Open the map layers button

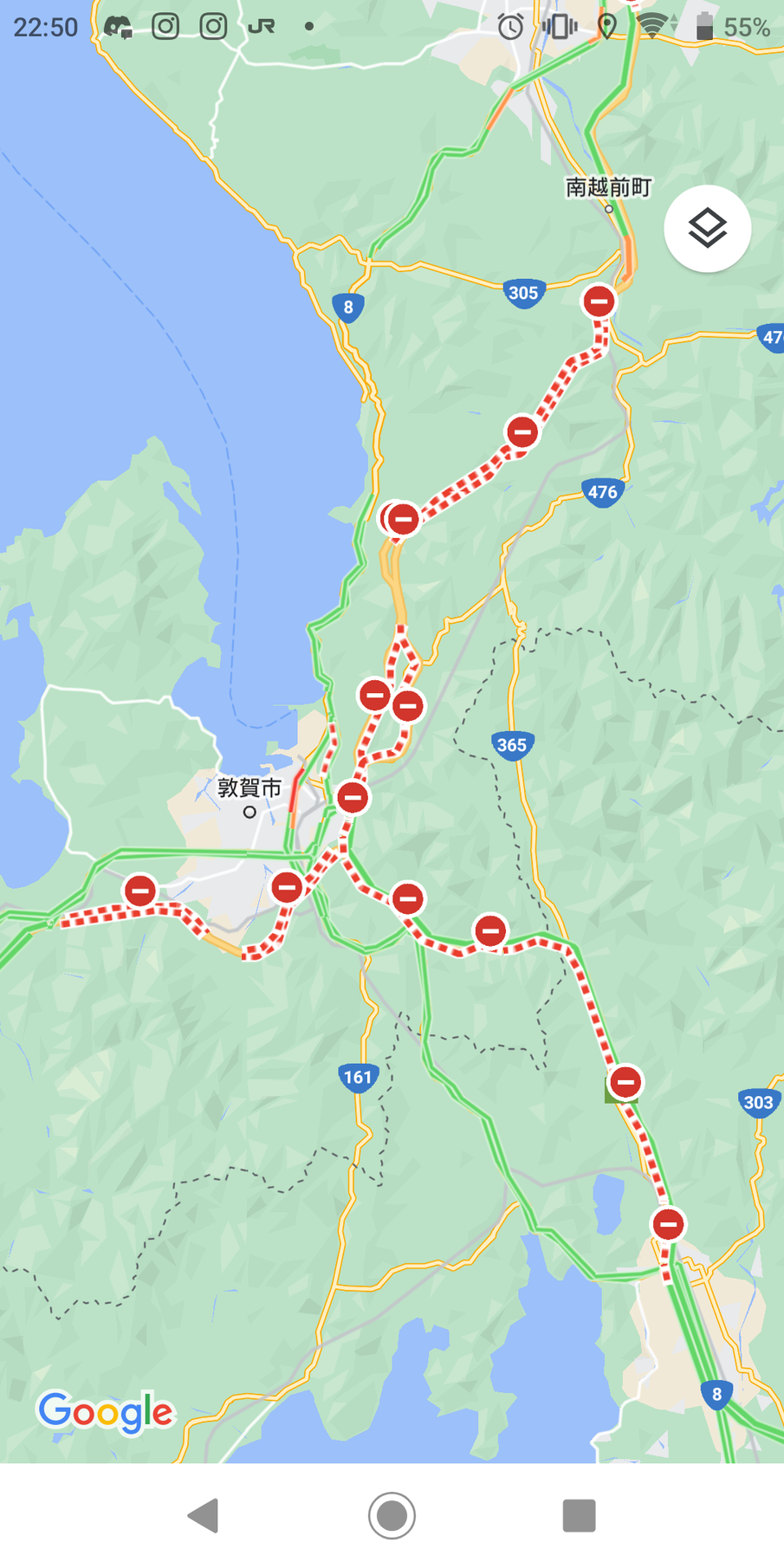[707, 229]
